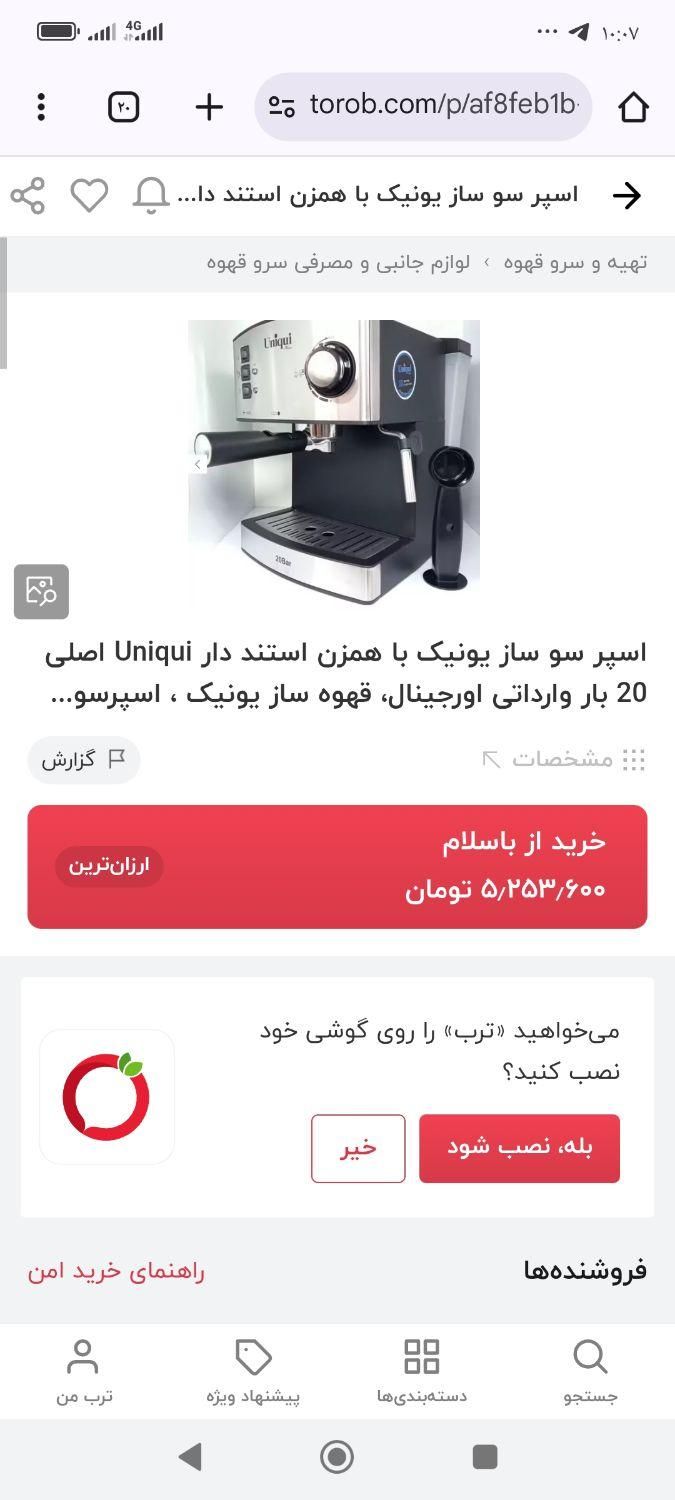Tap گزارش report button
This screenshot has height=1500, width=675.
(83, 760)
